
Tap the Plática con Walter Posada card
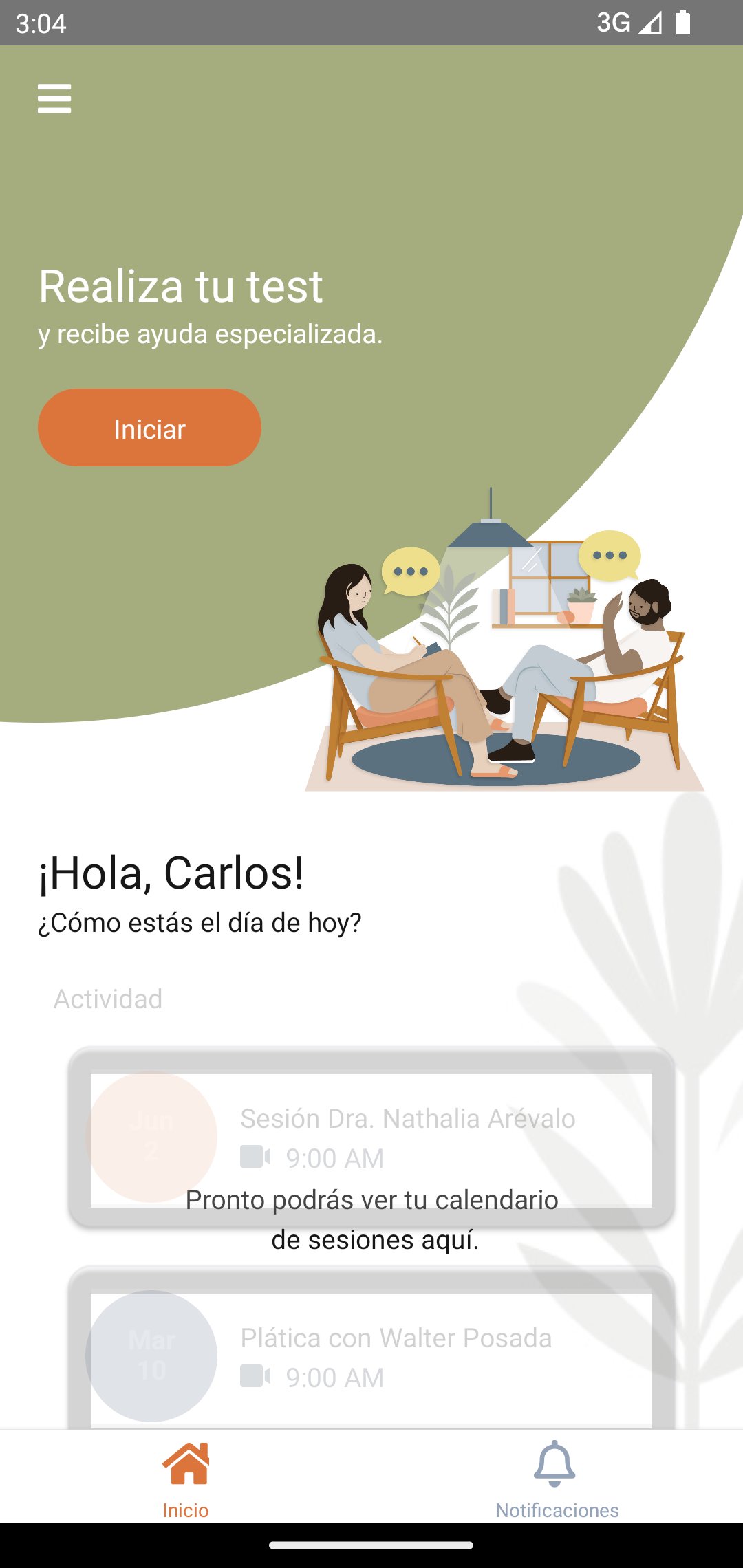pyautogui.click(x=396, y=1338)
